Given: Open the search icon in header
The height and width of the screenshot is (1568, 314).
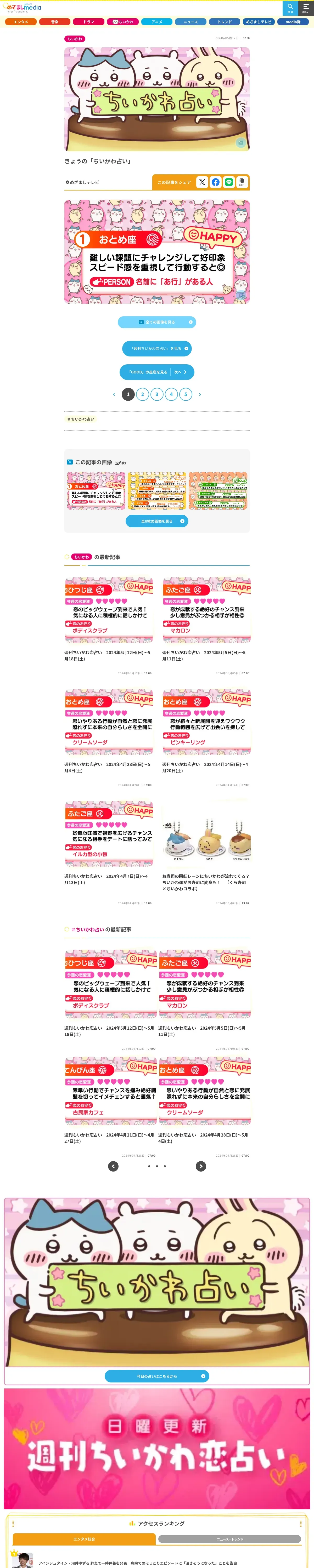Looking at the screenshot, I should [290, 7].
